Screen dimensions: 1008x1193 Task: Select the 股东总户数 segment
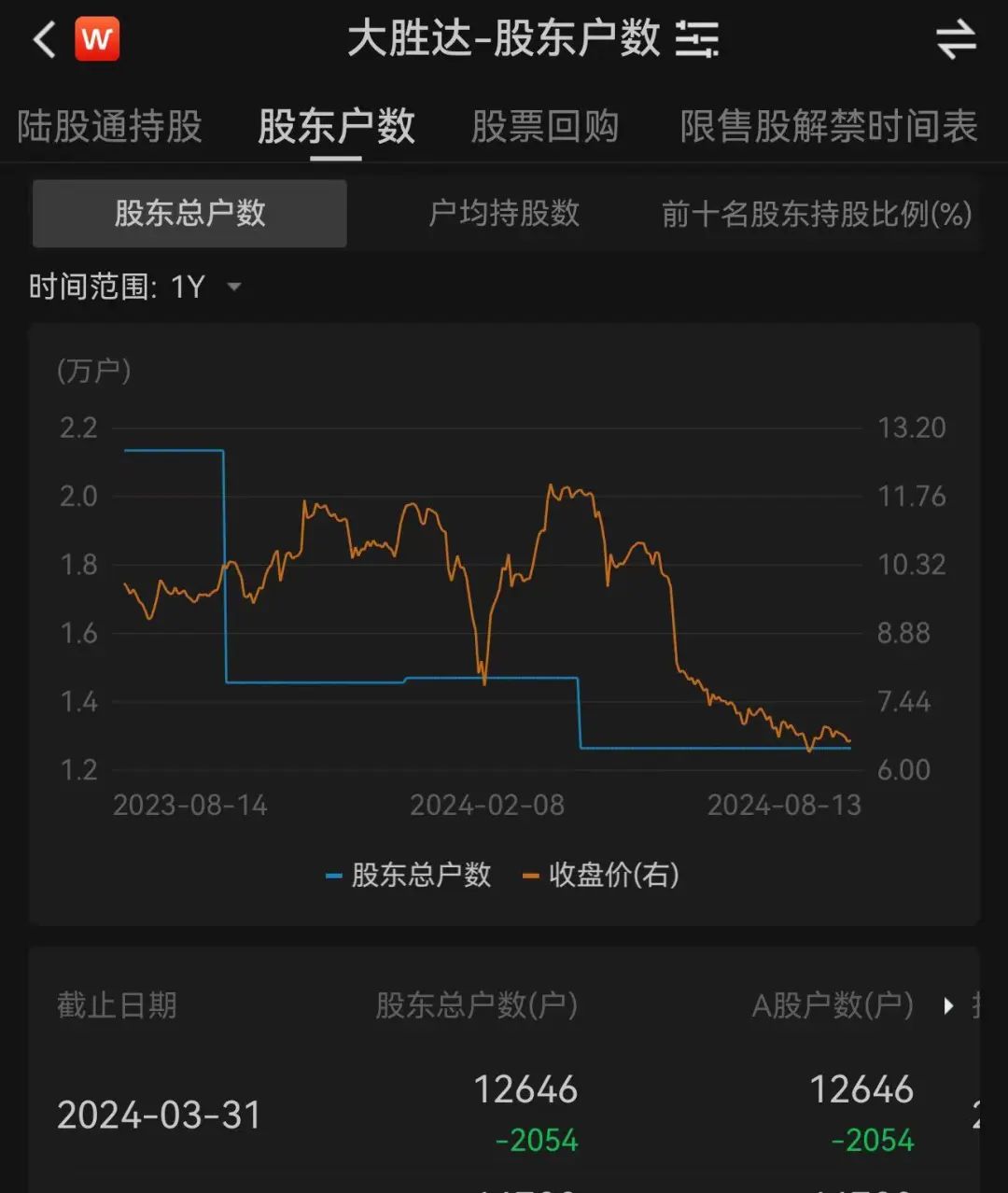pos(189,214)
